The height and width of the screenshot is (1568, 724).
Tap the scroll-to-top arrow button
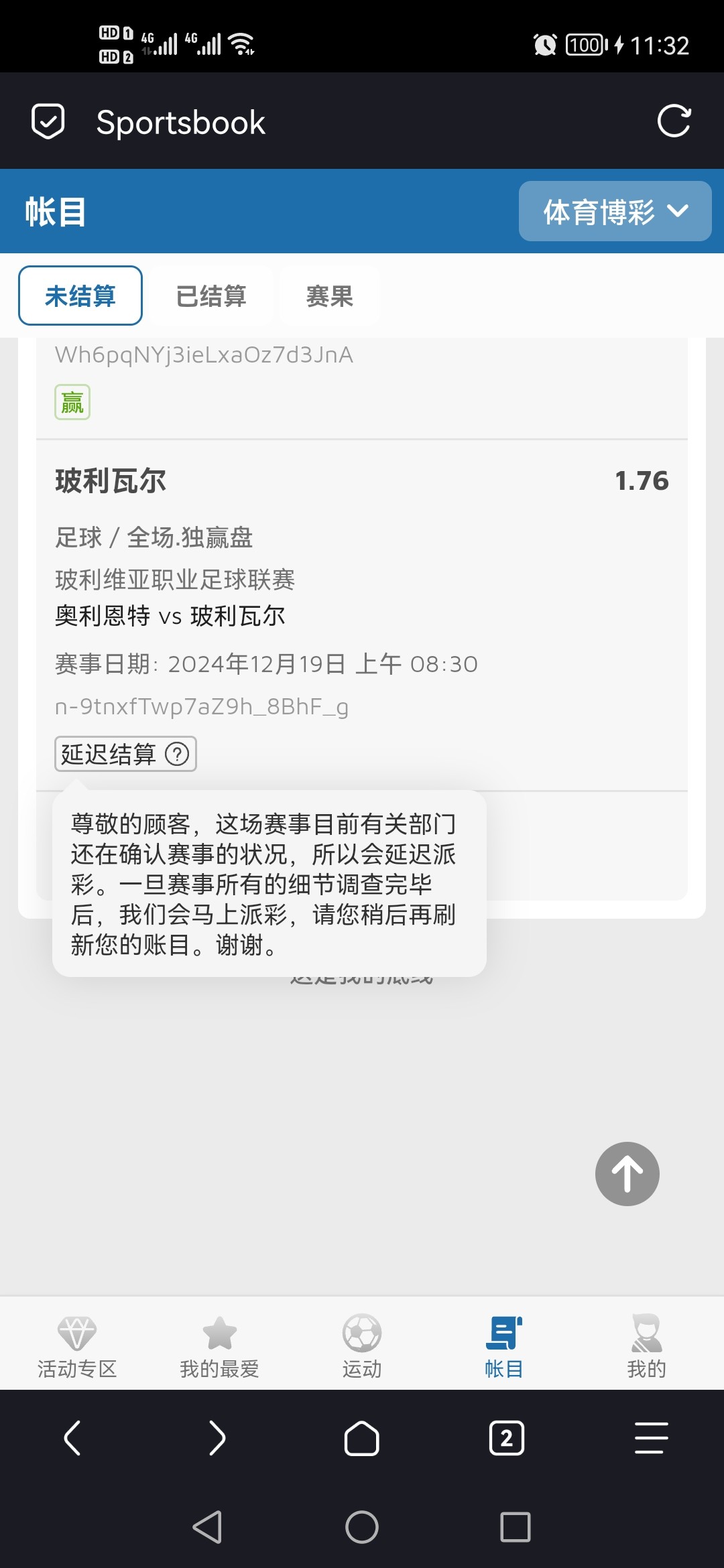[627, 1174]
